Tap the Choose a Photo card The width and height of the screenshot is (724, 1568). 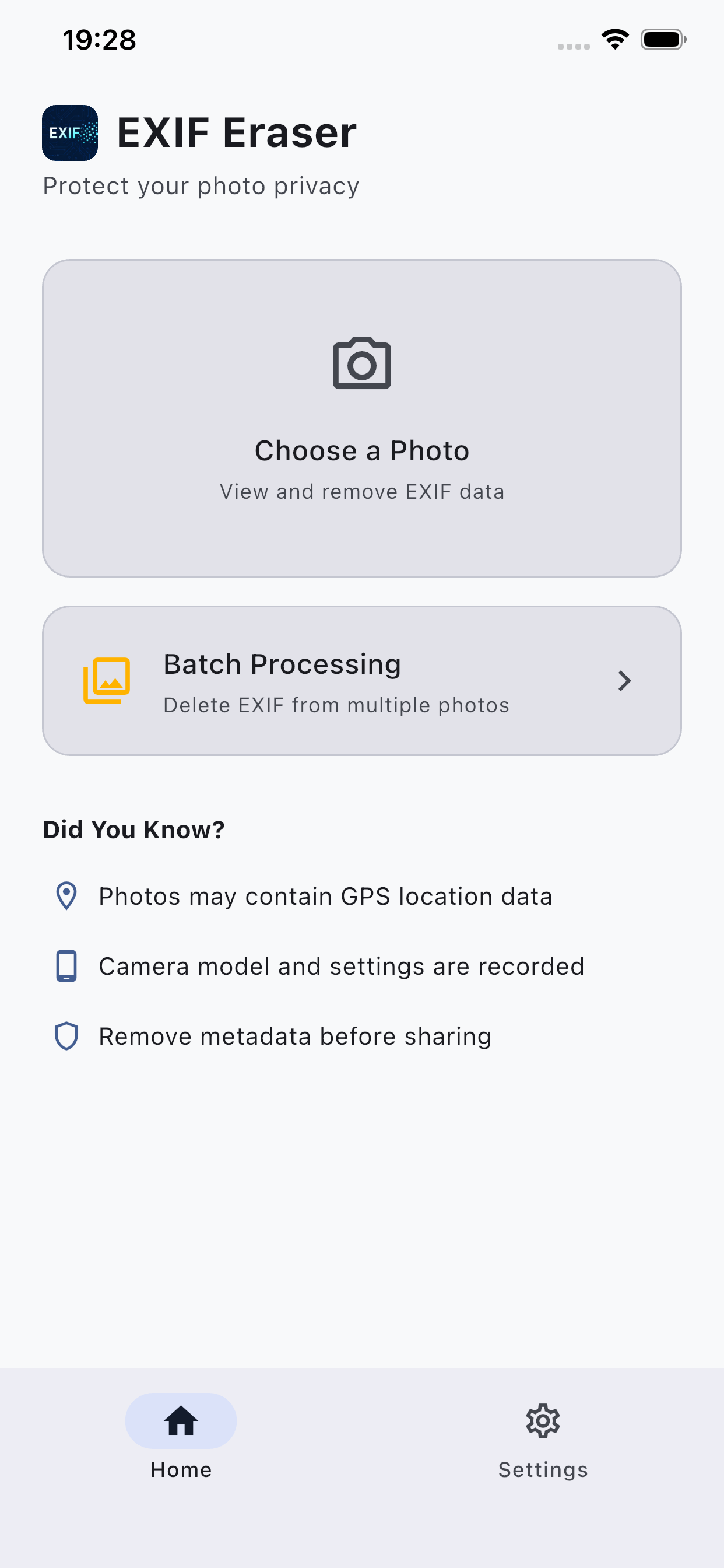pyautogui.click(x=361, y=417)
